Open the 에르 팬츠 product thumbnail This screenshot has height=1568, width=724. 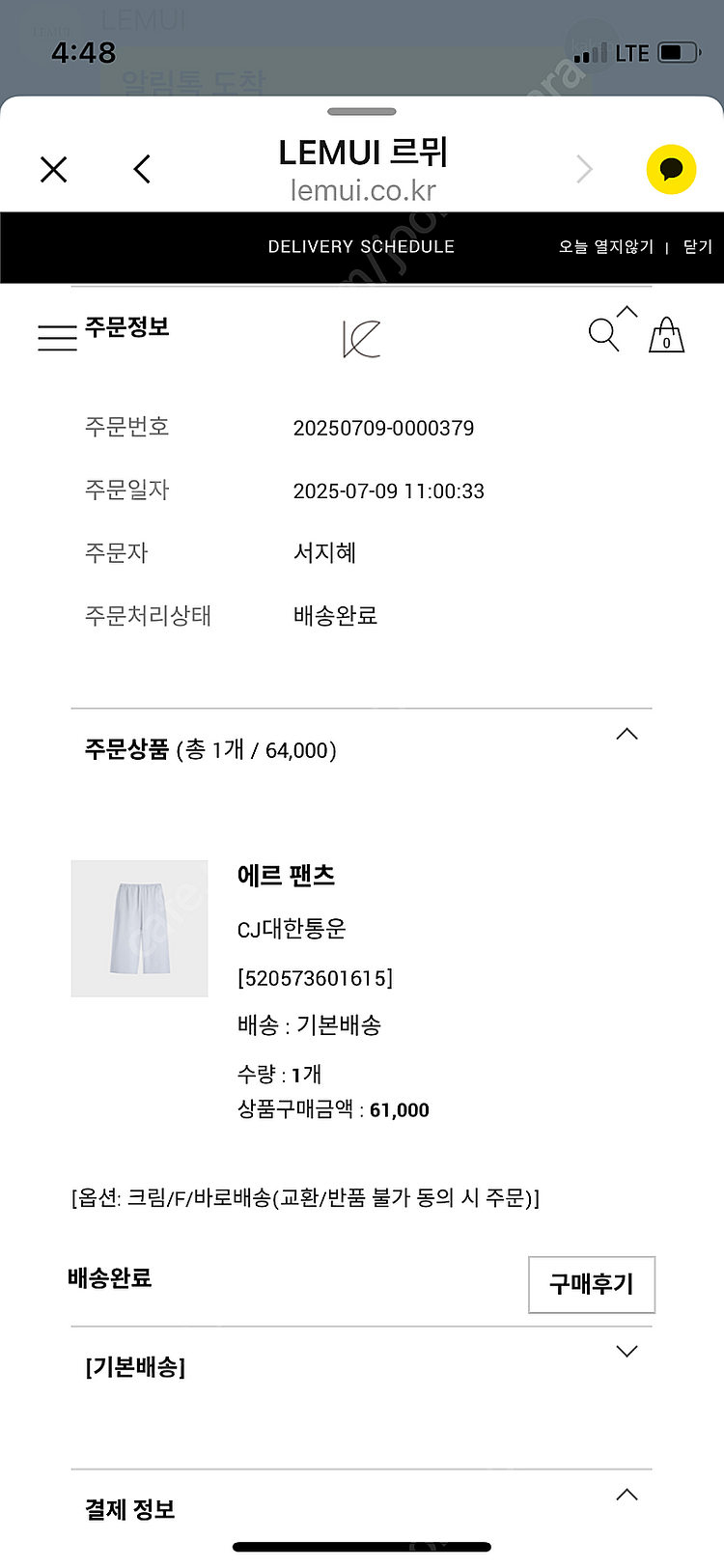[x=139, y=928]
